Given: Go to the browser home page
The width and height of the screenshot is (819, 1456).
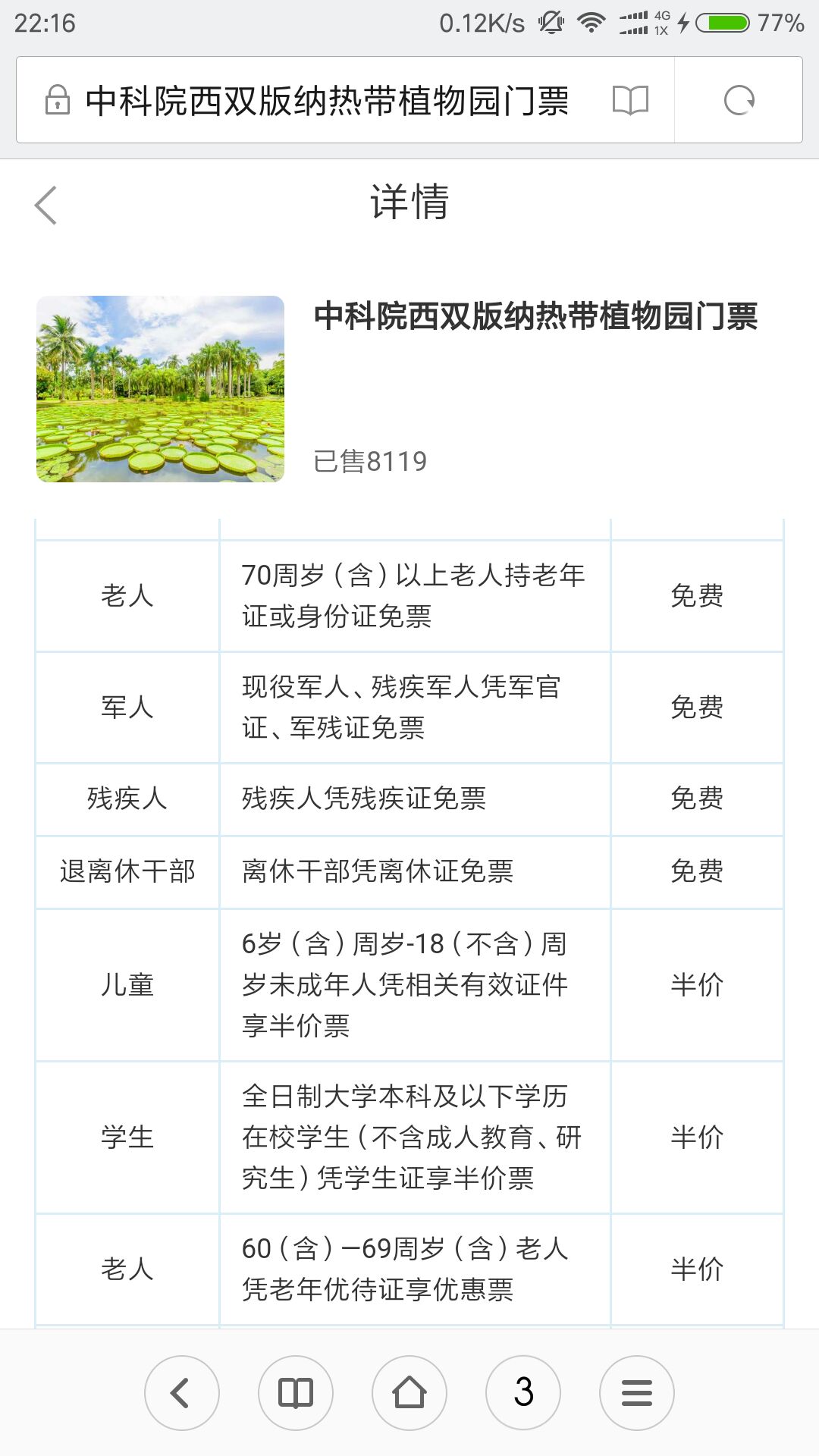Looking at the screenshot, I should point(409,1393).
